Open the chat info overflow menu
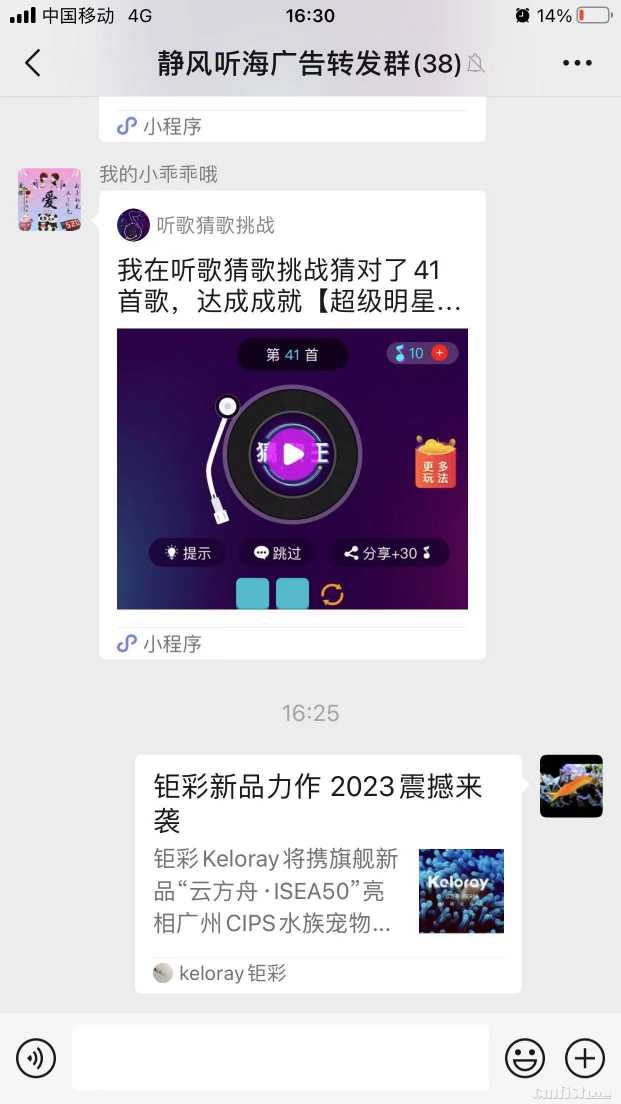The height and width of the screenshot is (1104, 621). 577,64
